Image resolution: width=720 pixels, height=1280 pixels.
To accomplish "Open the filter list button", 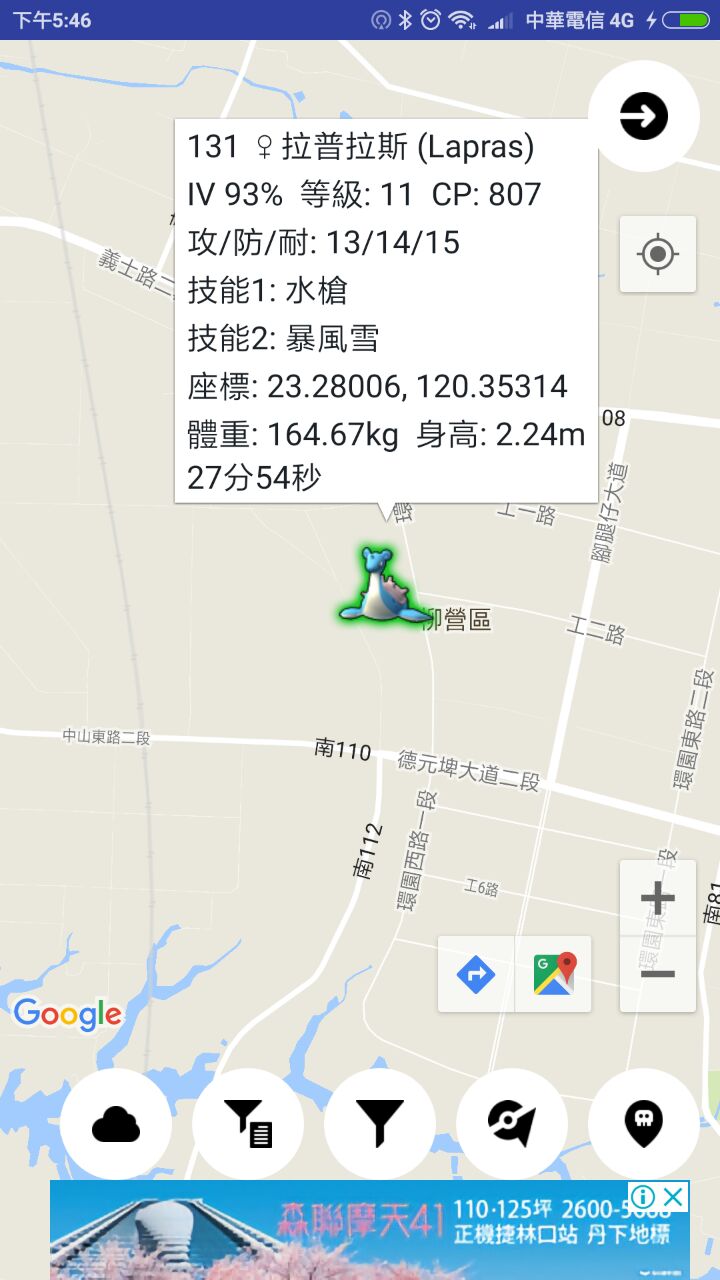I will point(248,1125).
